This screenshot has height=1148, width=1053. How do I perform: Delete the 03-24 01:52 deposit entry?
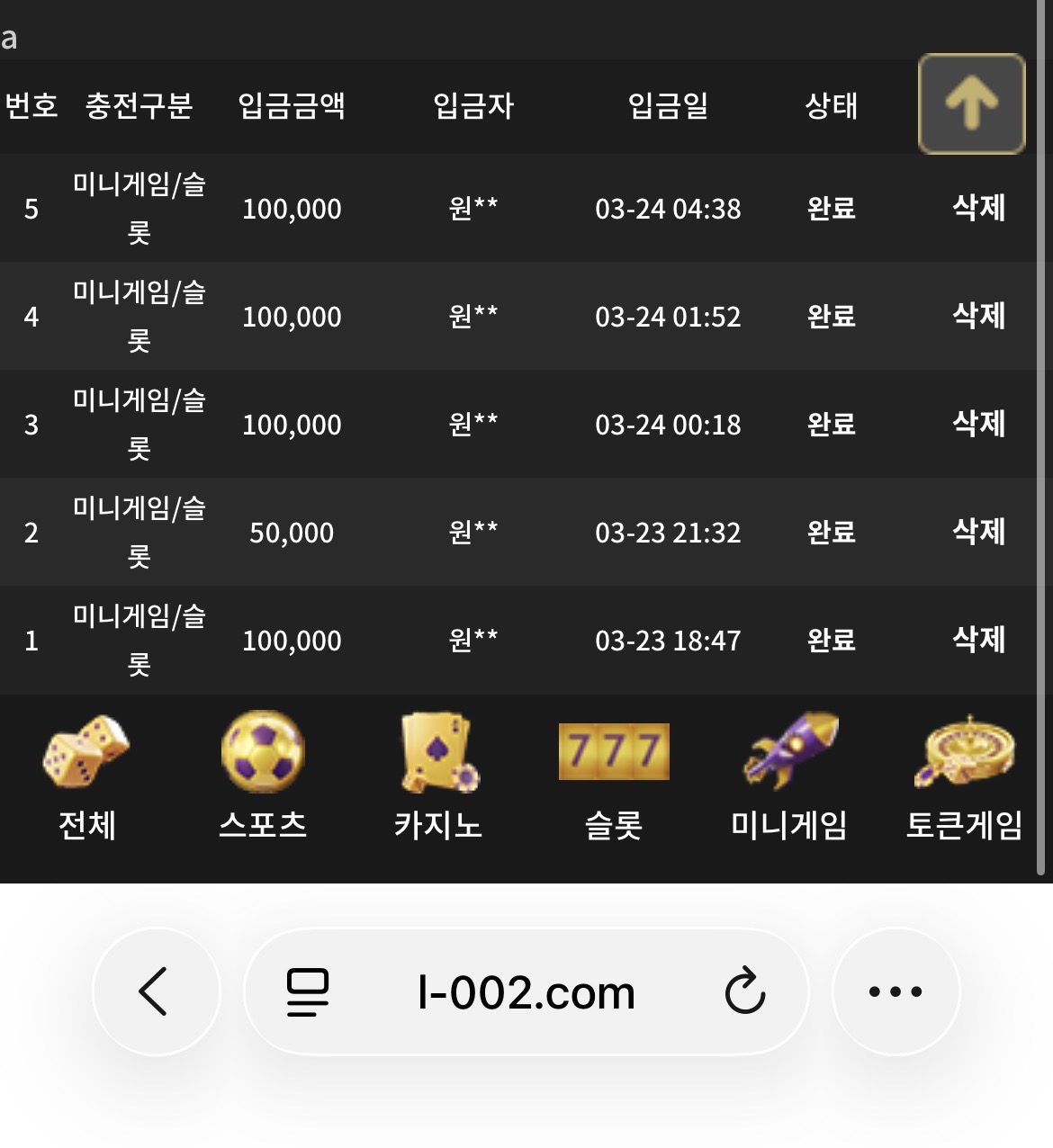(x=978, y=316)
